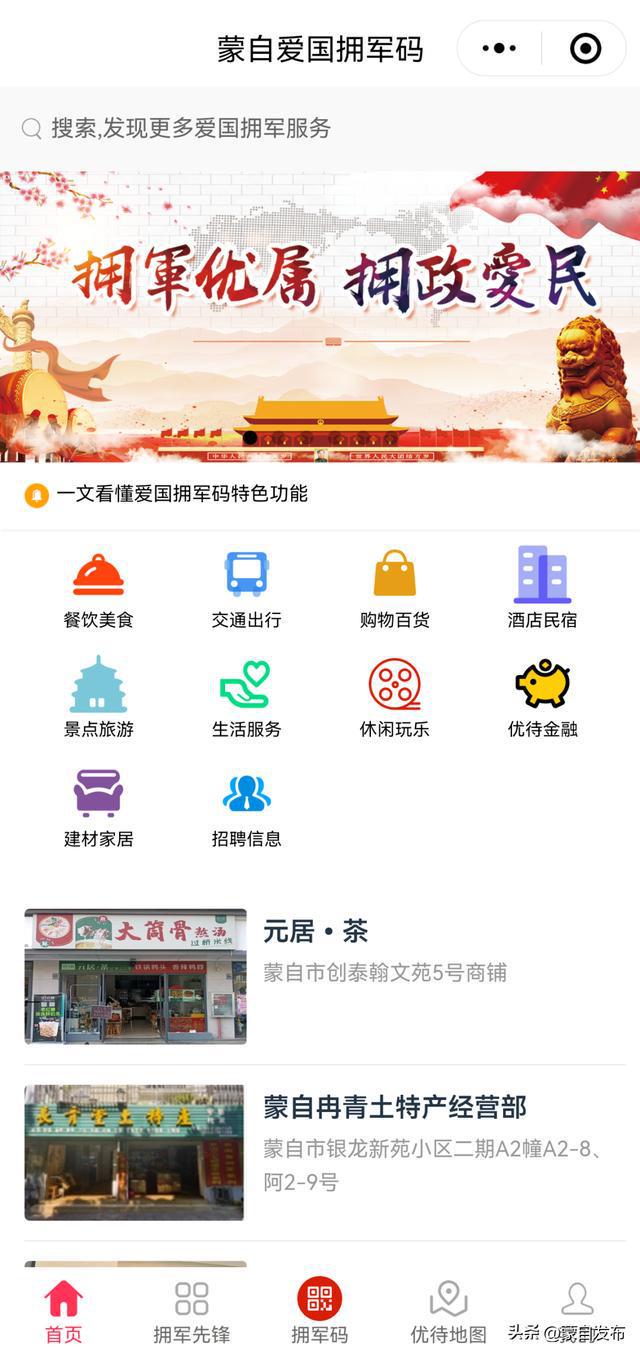The width and height of the screenshot is (640, 1355).
Task: Browse the 建材家居 category
Action: 98,808
